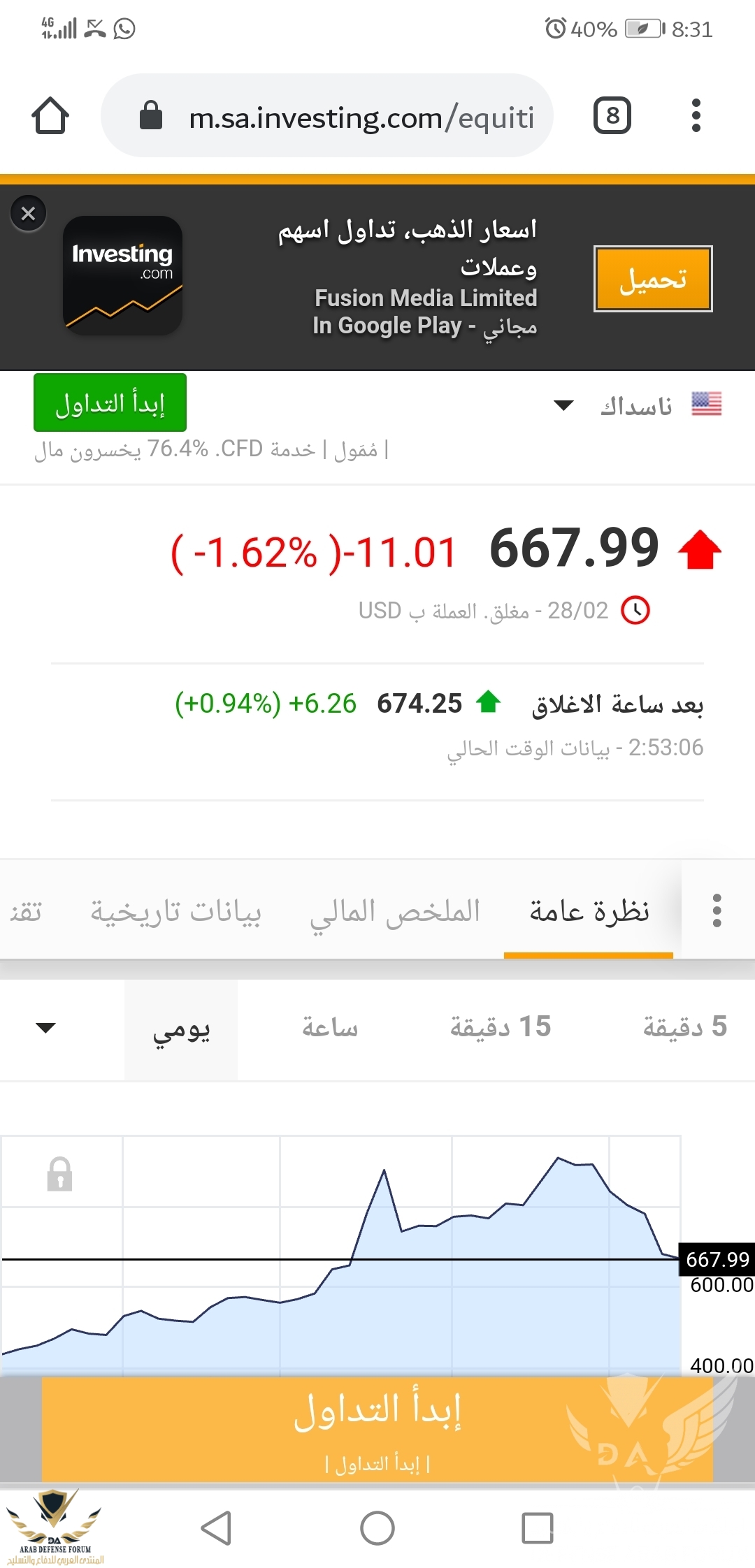Viewport: 755px width, 1568px height.
Task: Select the 5 دقيقة chart interval
Action: pyautogui.click(x=685, y=1028)
